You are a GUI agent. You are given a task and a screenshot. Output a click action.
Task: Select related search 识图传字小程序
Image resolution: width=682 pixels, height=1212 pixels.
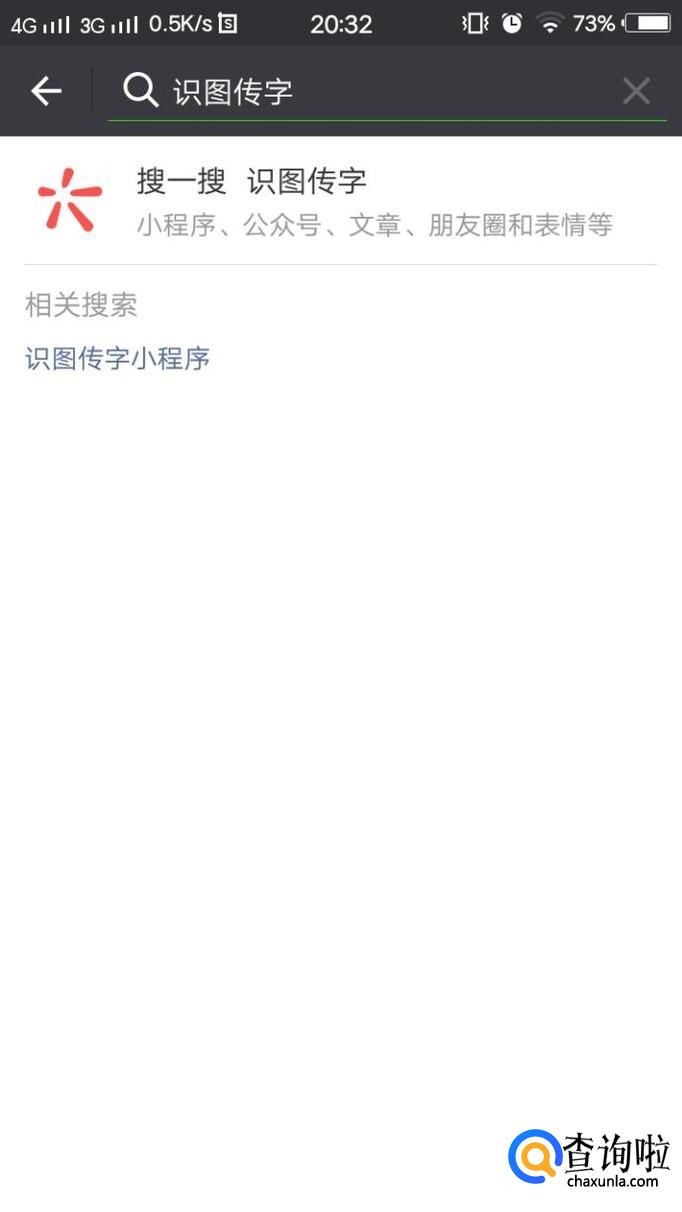click(118, 358)
